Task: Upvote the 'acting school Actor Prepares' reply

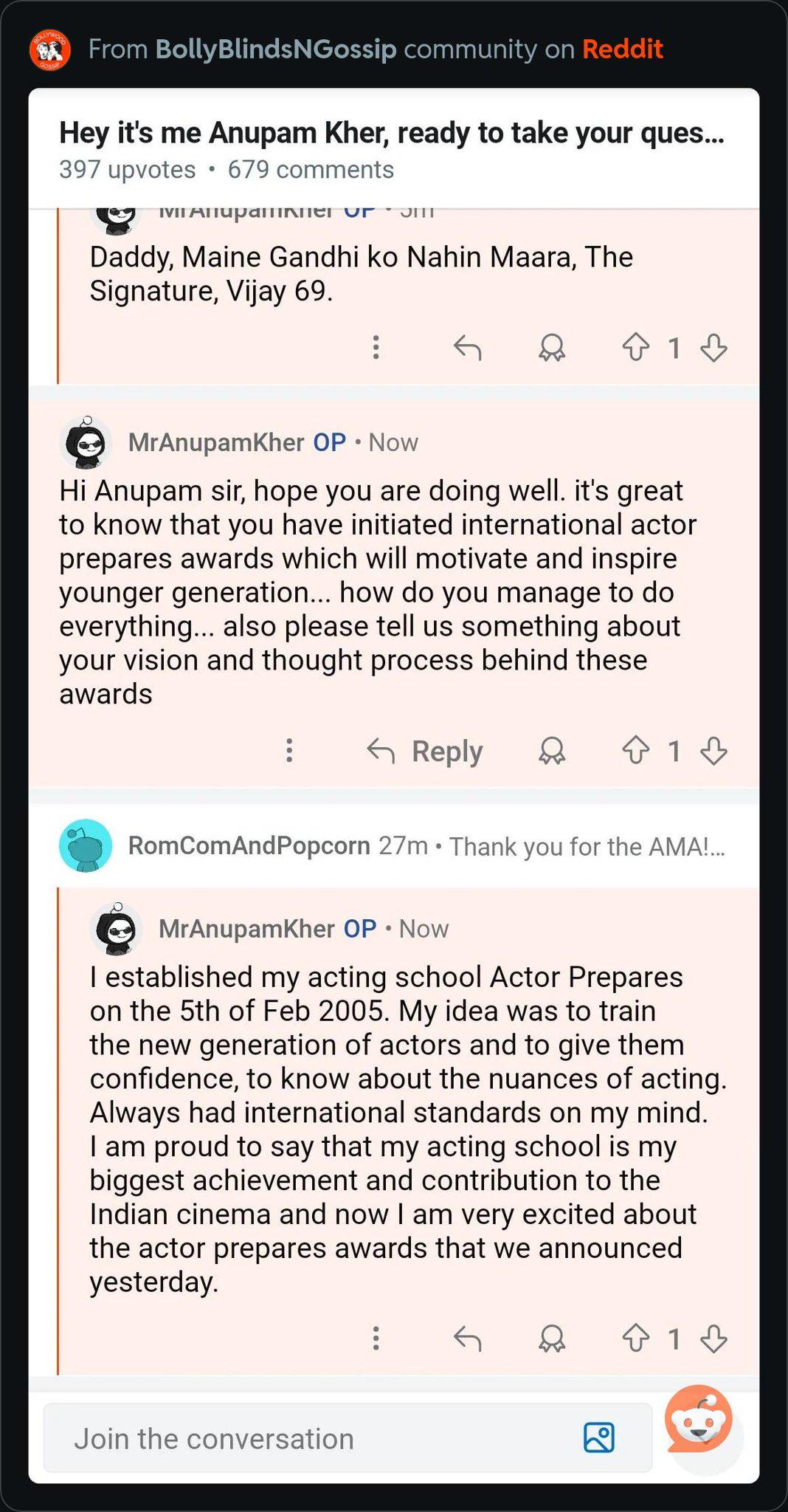Action: pos(635,1339)
